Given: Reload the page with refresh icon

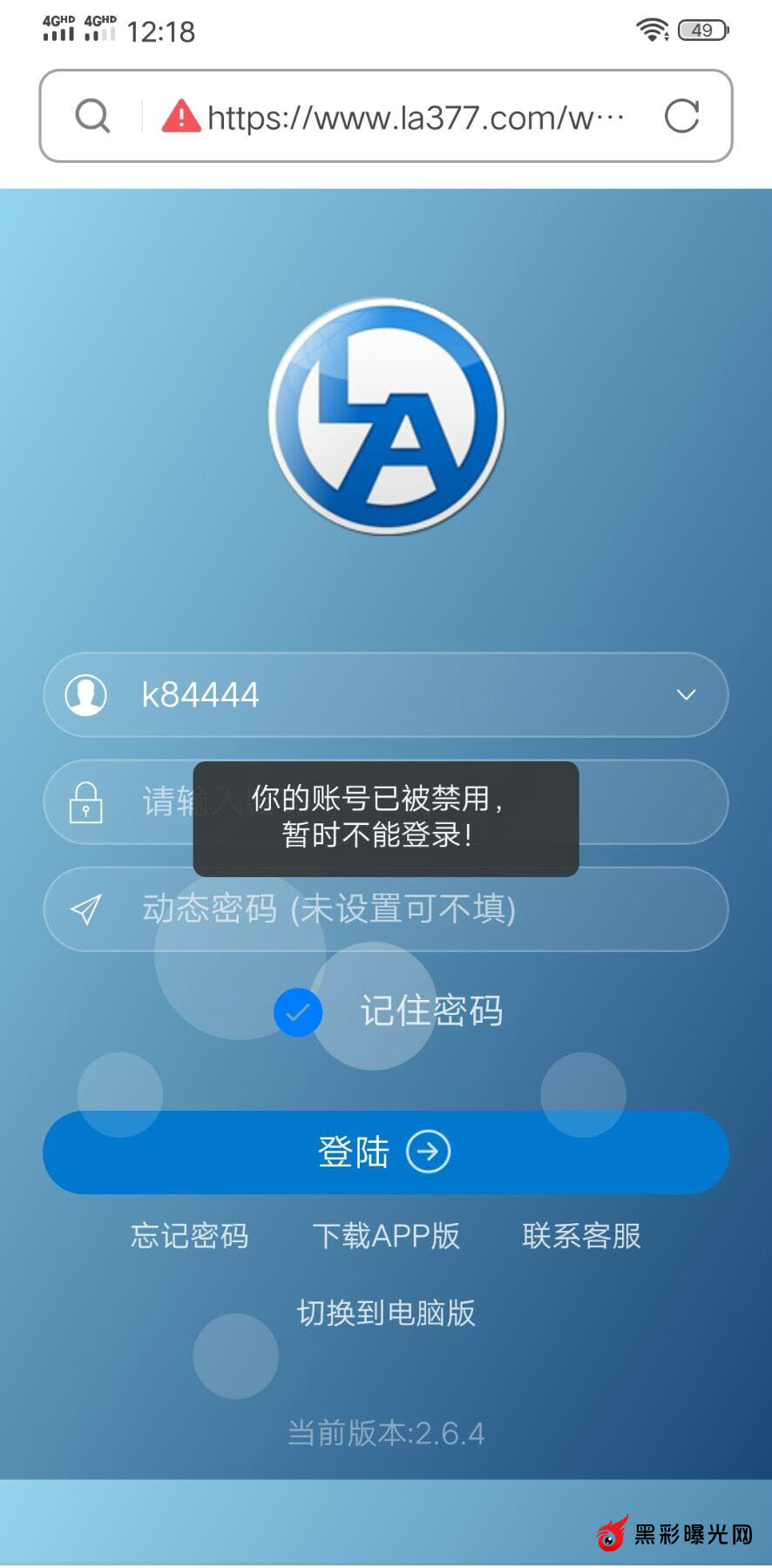Looking at the screenshot, I should [x=681, y=116].
